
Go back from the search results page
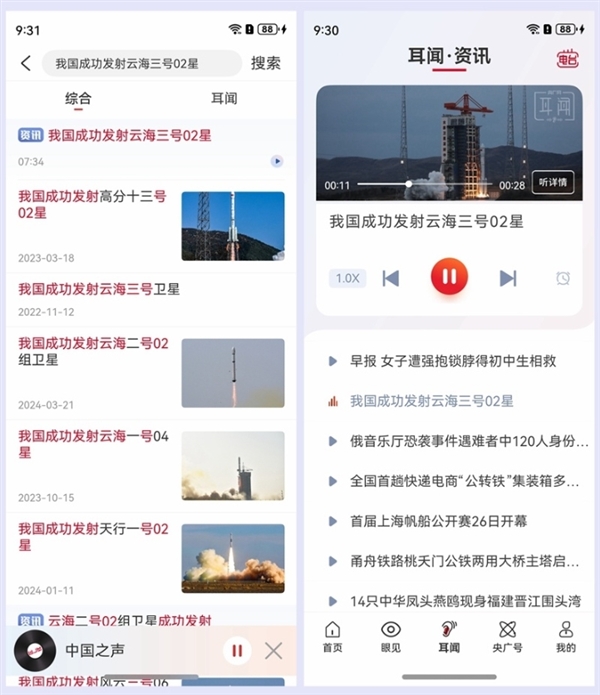click(x=26, y=63)
